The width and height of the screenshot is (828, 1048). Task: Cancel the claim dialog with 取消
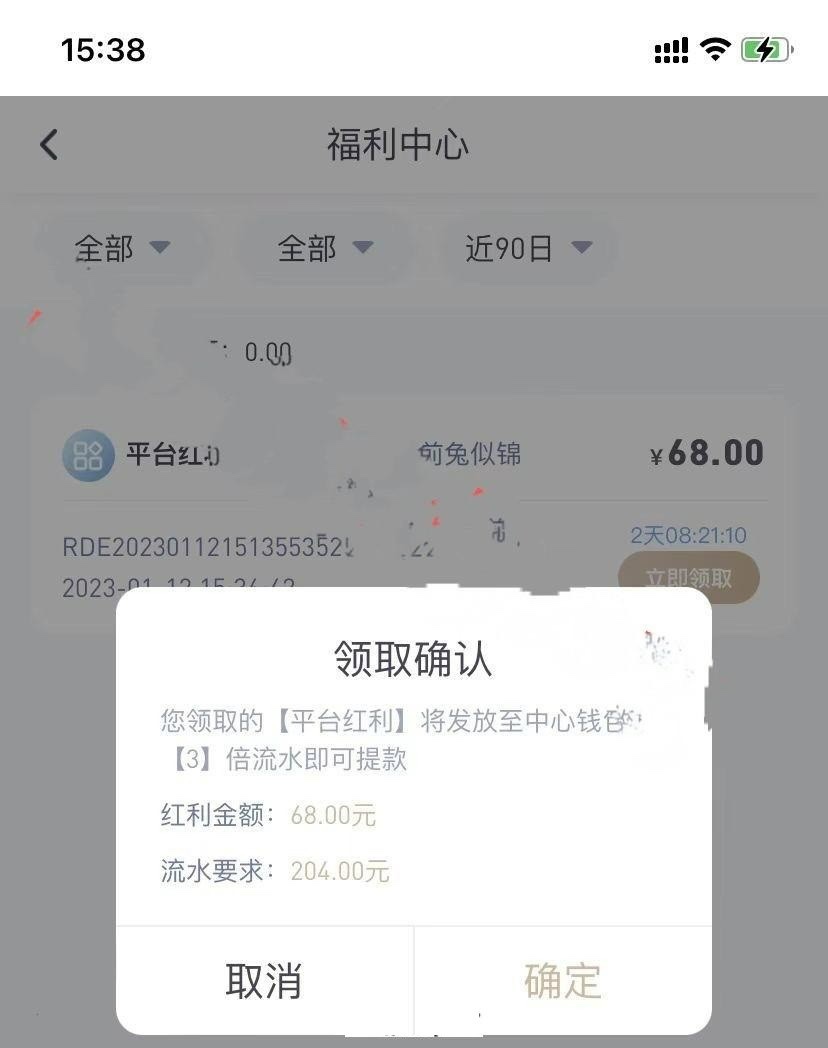264,981
